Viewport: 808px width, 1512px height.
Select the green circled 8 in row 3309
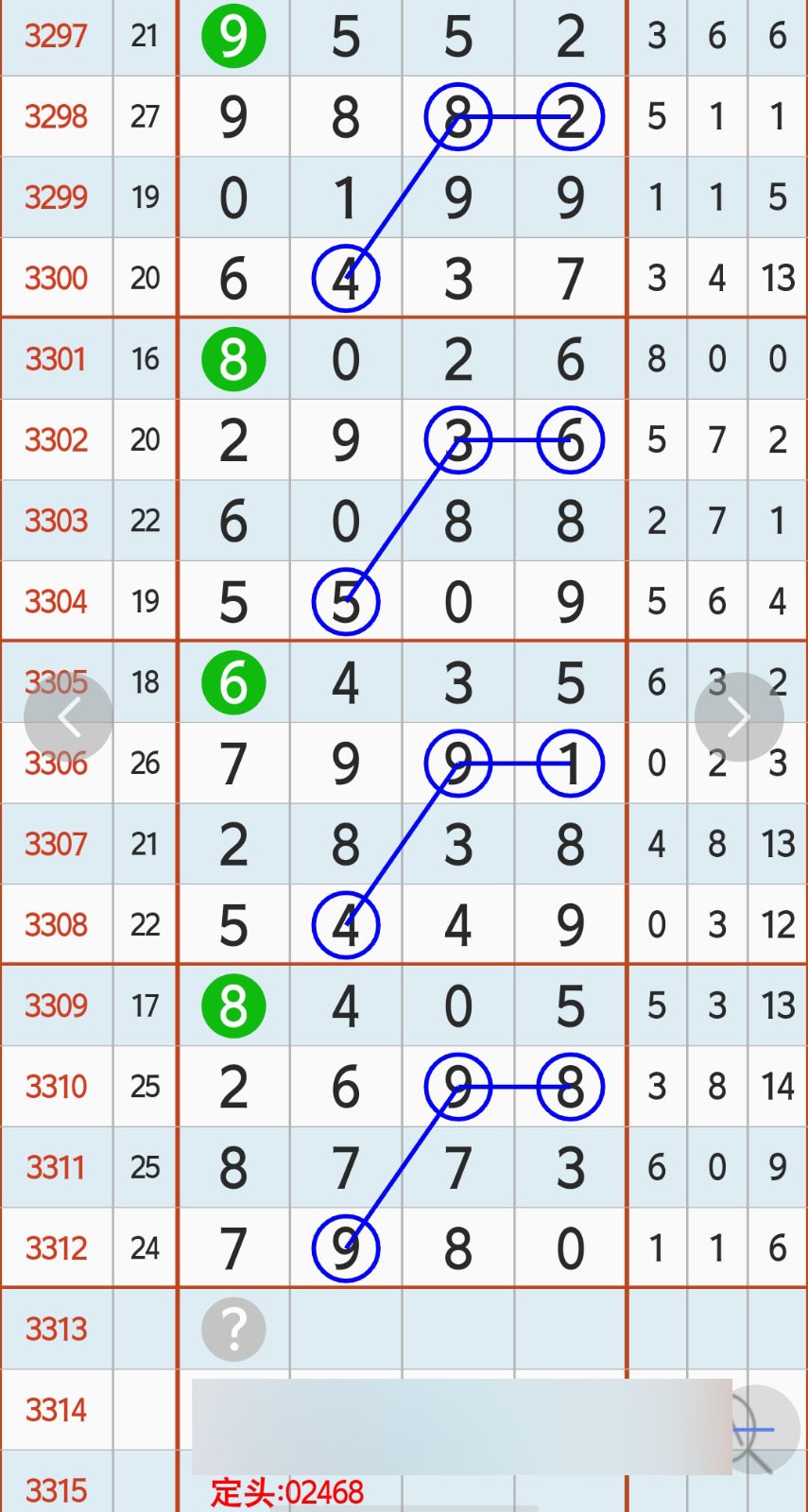coord(233,1005)
